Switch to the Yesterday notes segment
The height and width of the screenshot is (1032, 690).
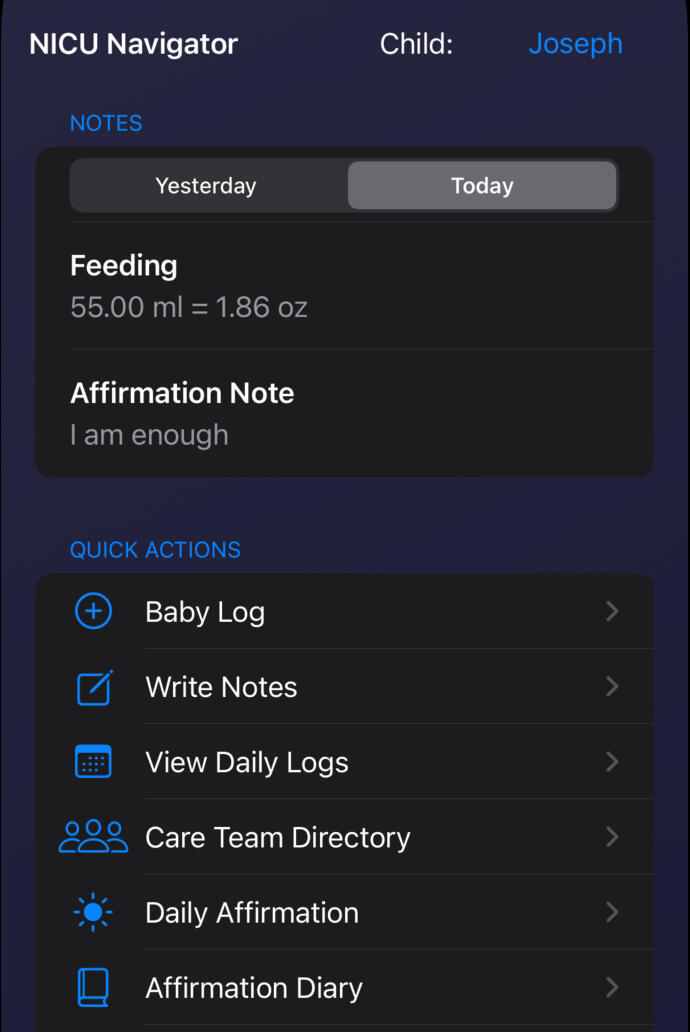point(206,186)
